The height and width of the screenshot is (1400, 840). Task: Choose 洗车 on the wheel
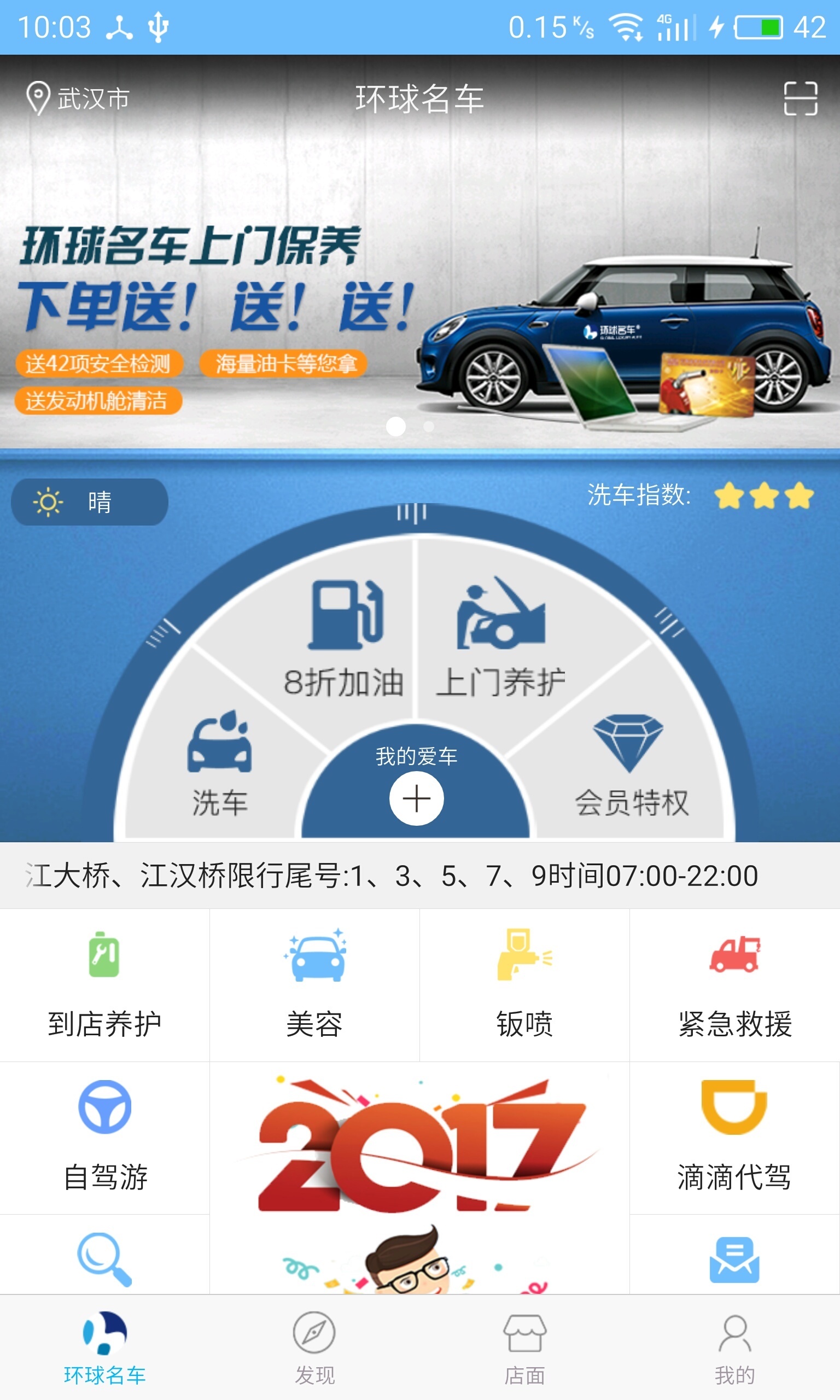[220, 764]
